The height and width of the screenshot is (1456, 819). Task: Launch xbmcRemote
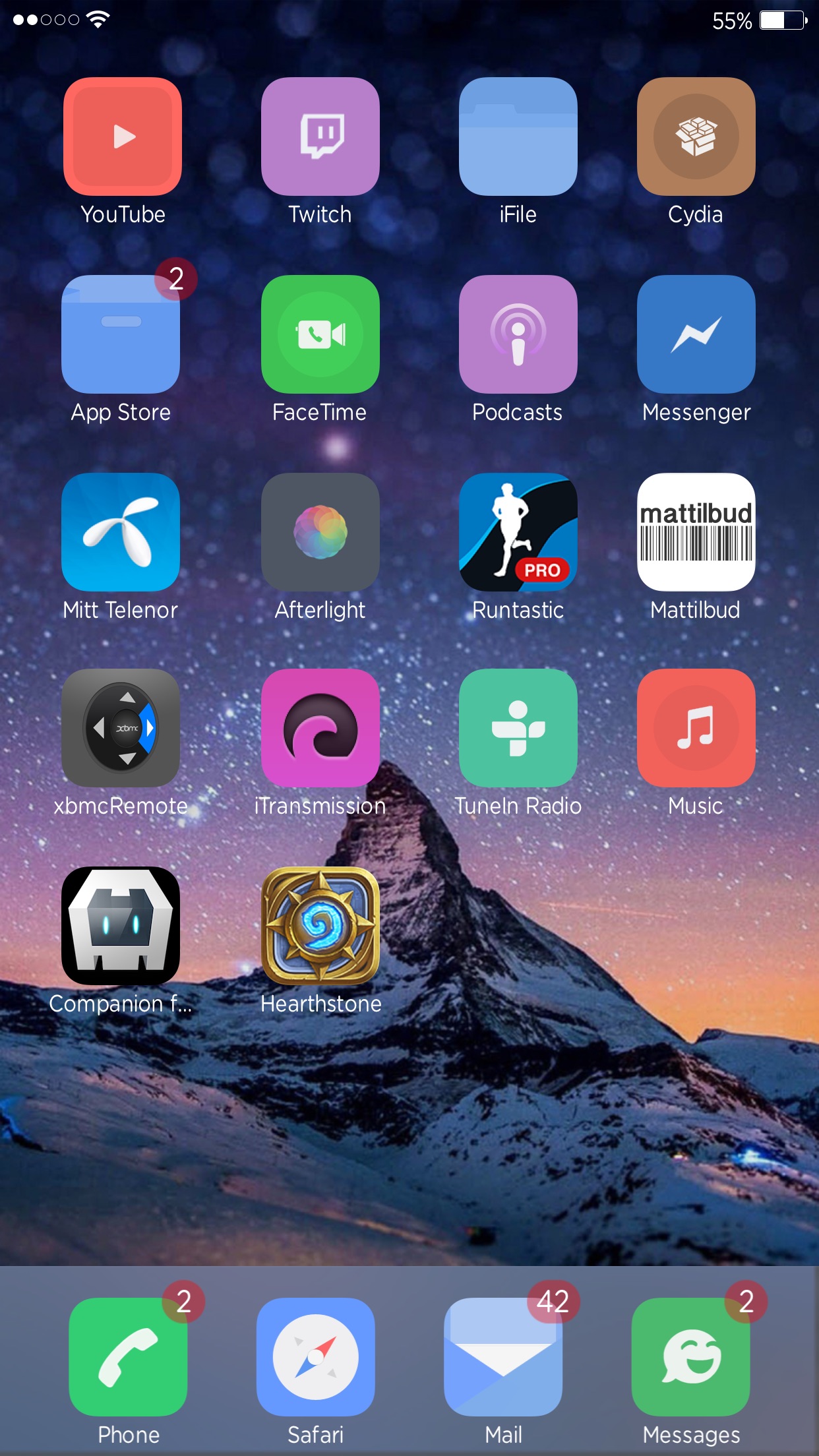tap(121, 728)
